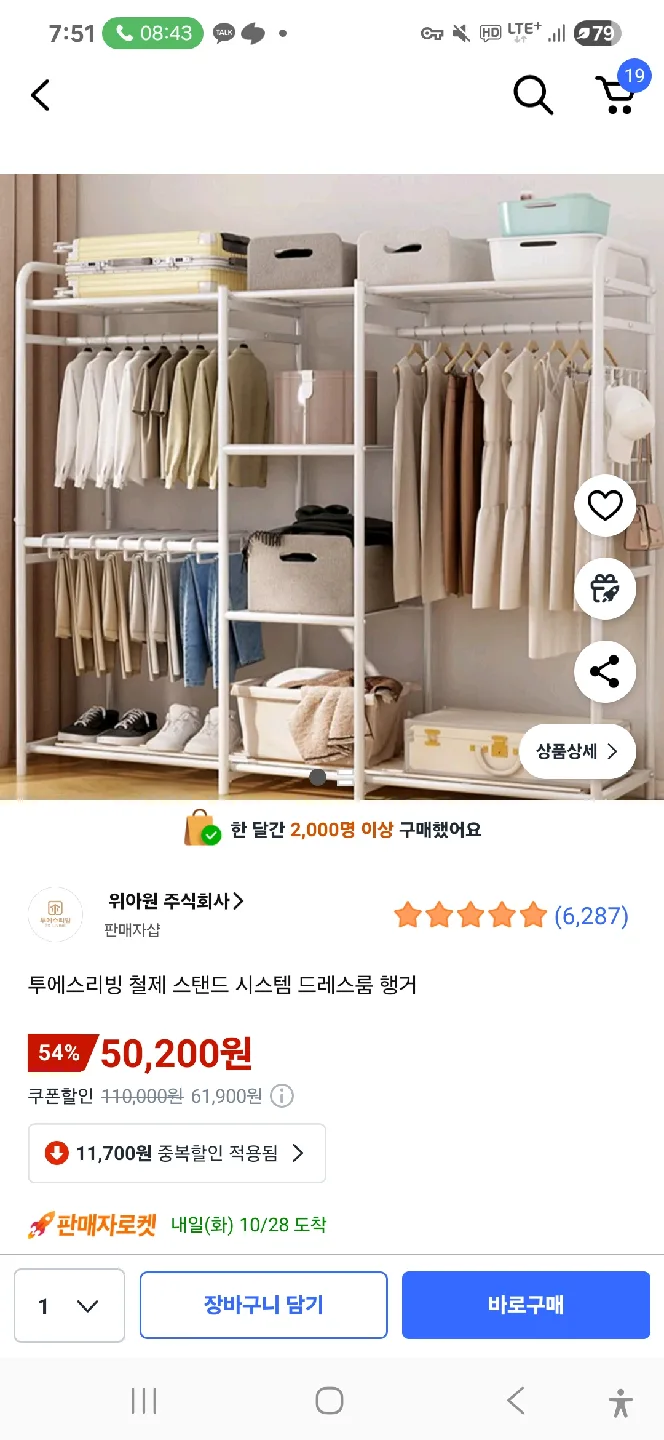Visit 위아원 주식회사 seller shop
The width and height of the screenshot is (664, 1440).
175,901
